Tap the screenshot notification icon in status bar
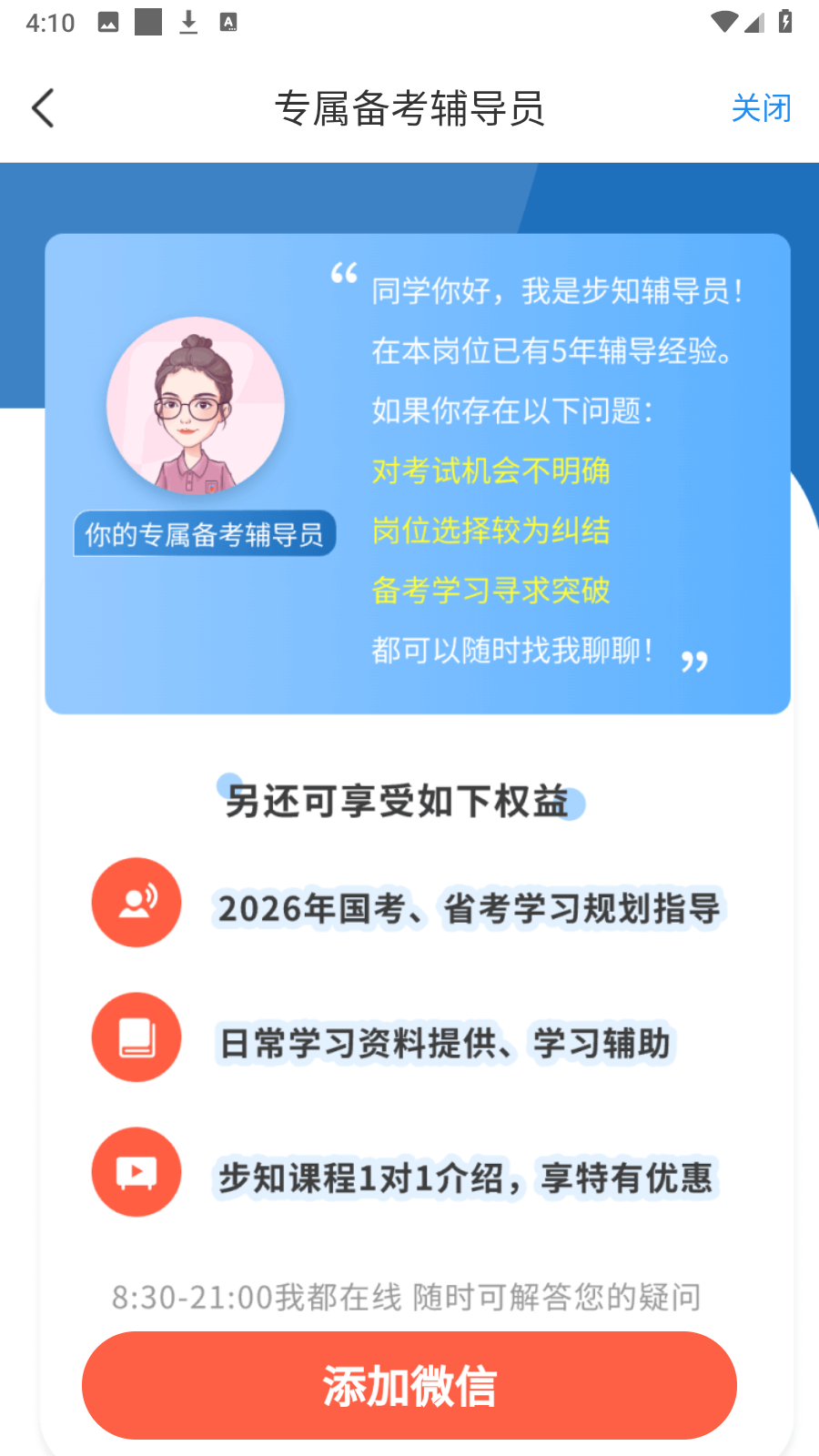This screenshot has width=819, height=1456. point(109,22)
